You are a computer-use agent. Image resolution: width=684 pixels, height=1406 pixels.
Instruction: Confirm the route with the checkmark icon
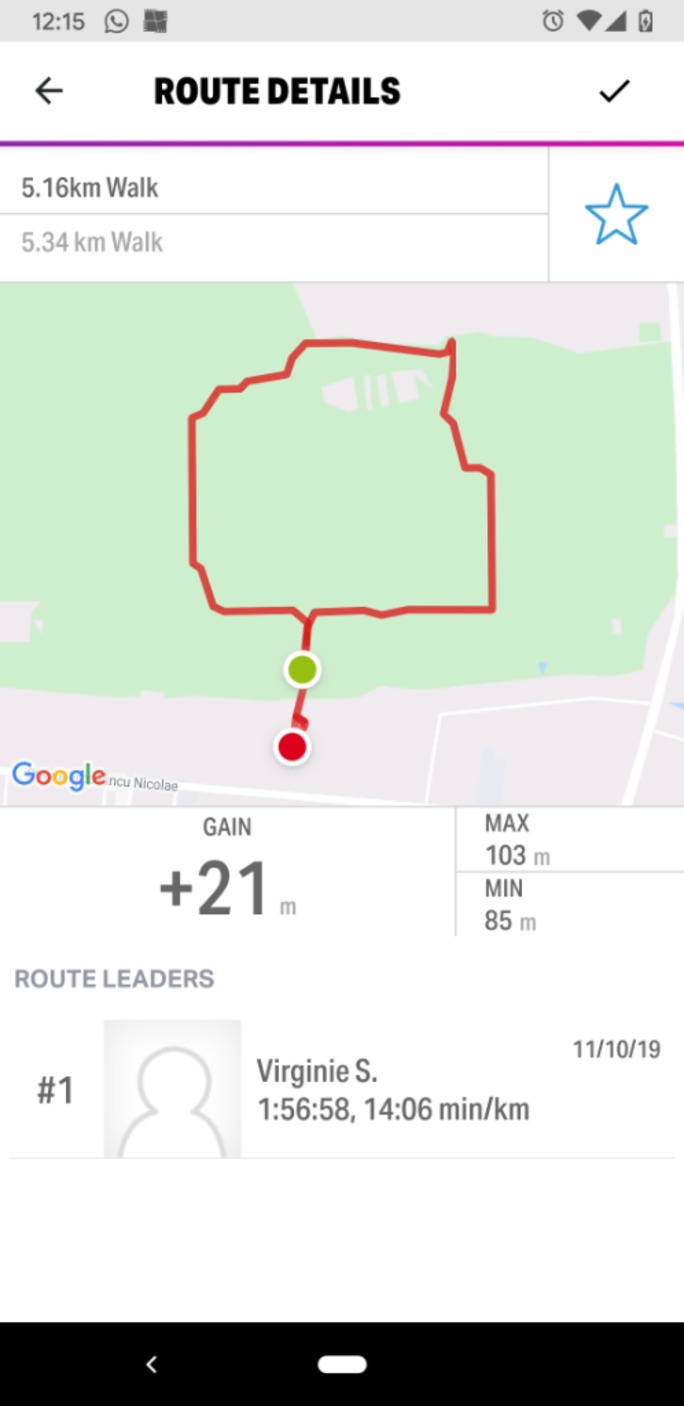[x=614, y=91]
